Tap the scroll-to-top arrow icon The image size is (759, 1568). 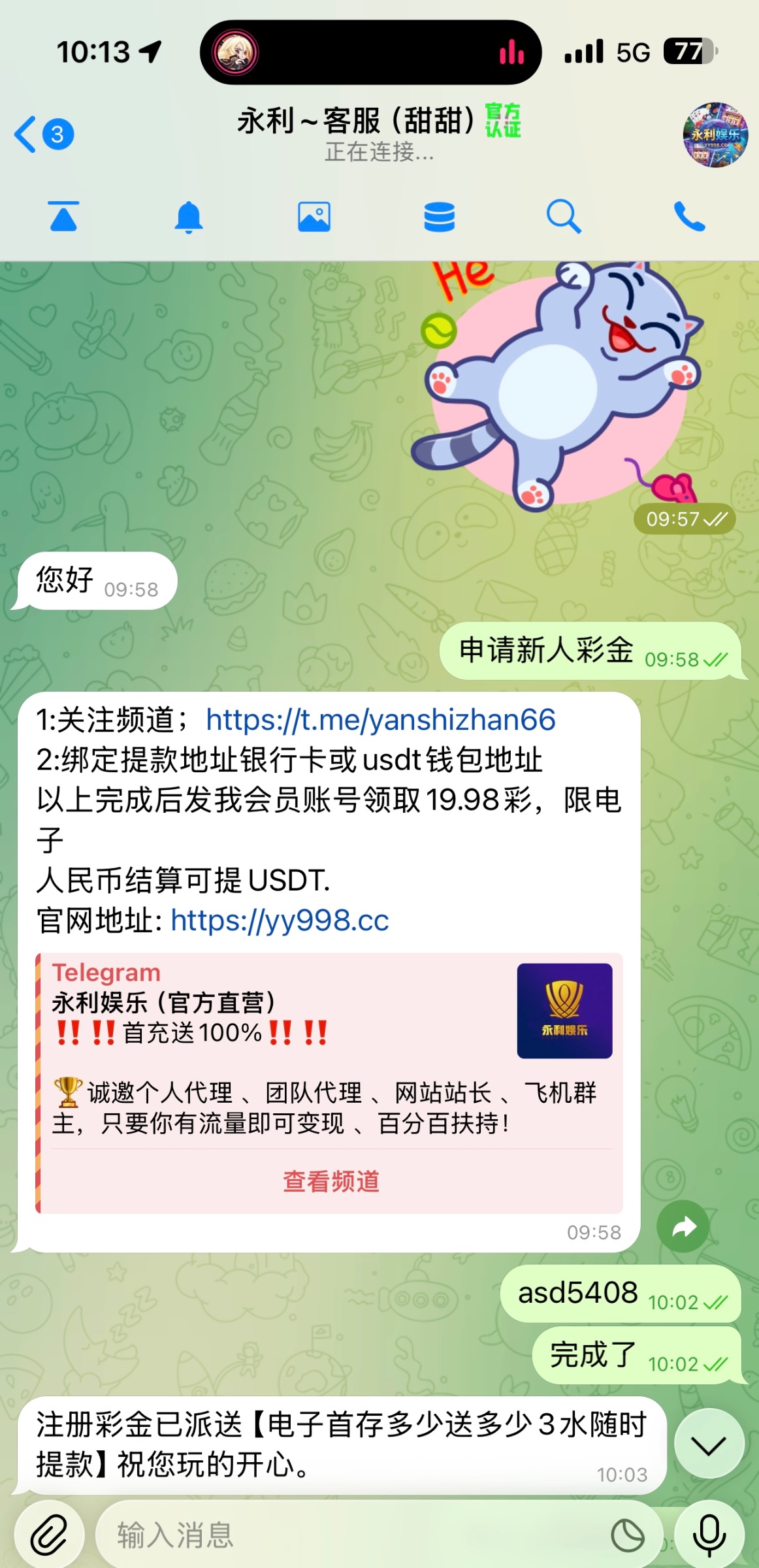pos(63,217)
